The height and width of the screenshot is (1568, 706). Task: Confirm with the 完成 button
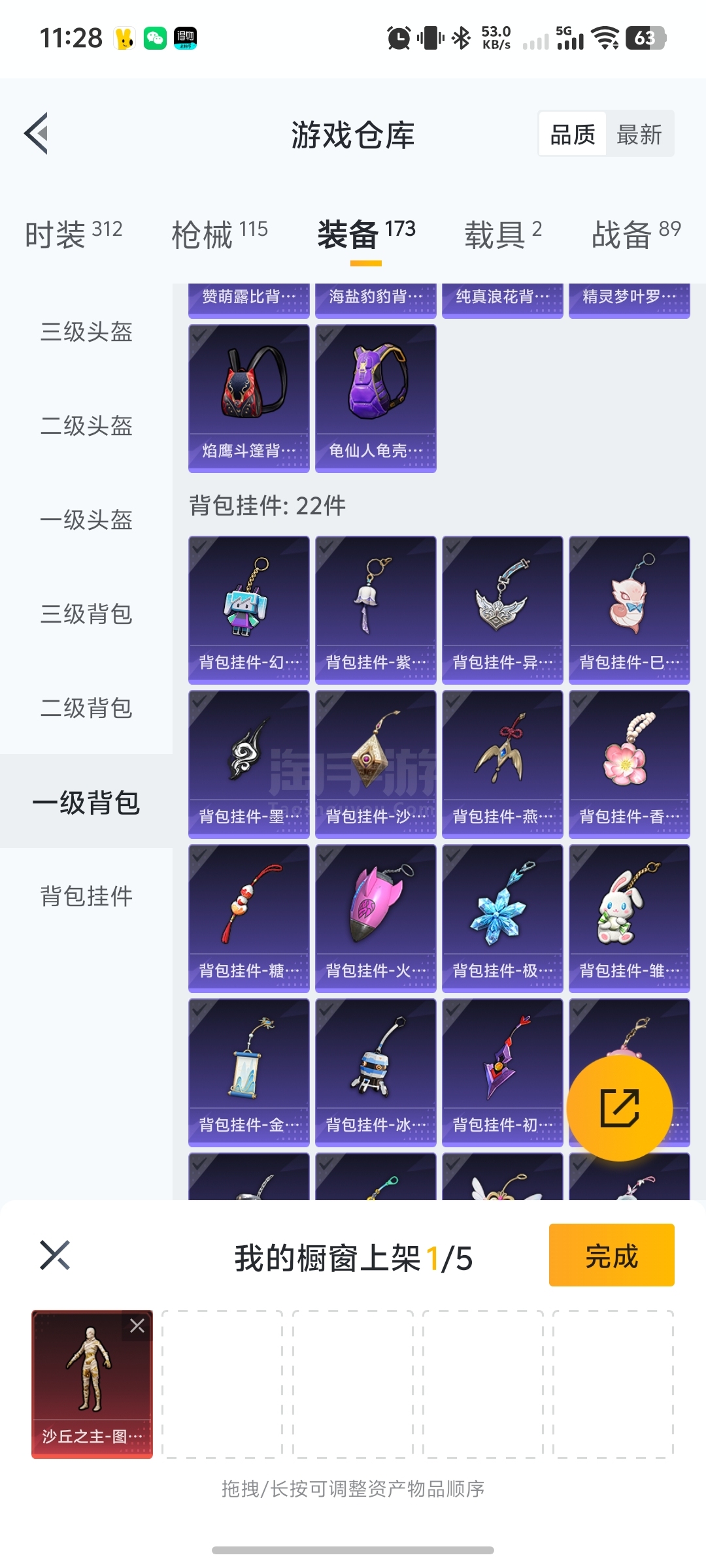tap(611, 1255)
